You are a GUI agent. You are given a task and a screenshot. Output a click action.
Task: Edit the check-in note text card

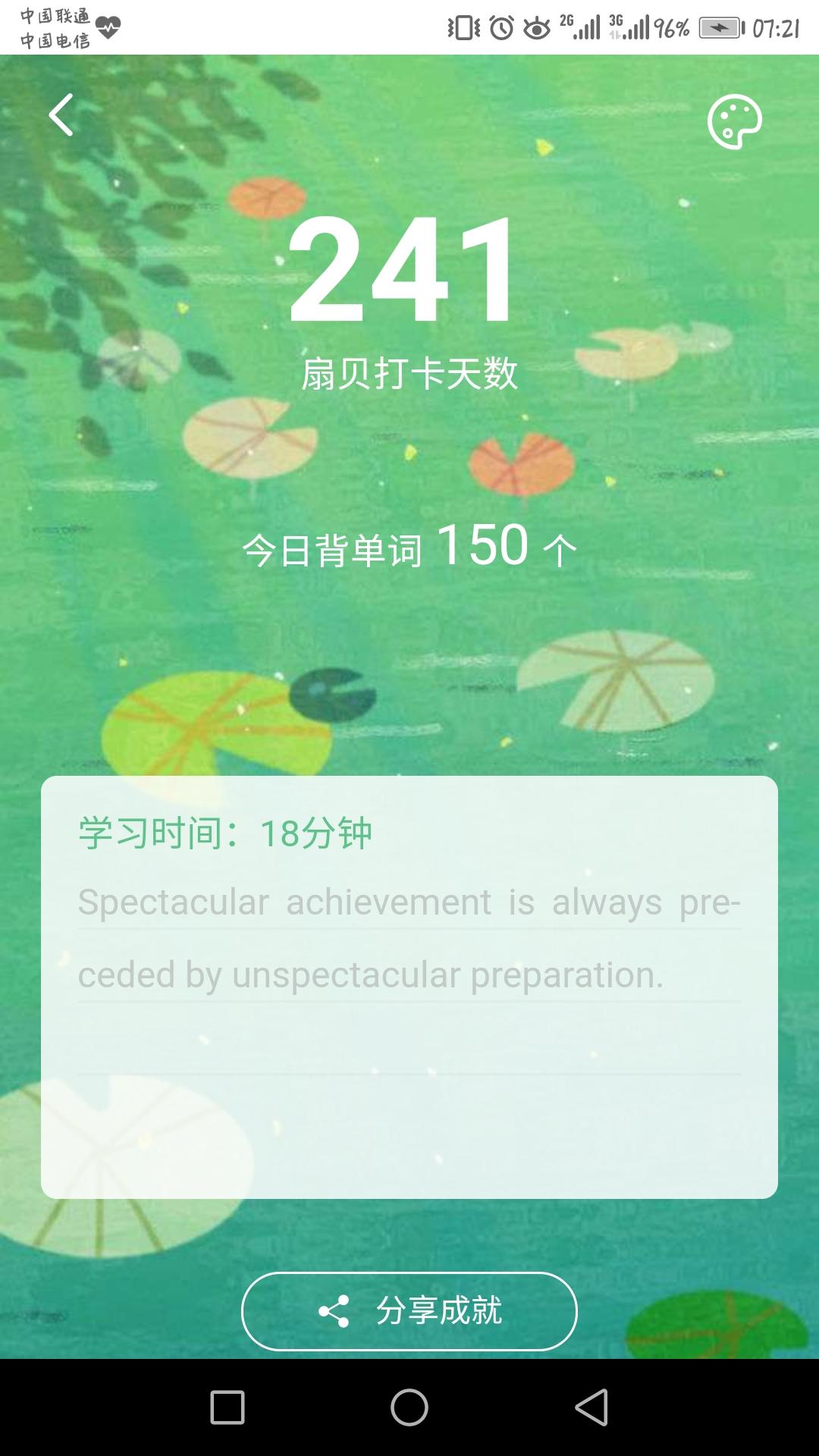pos(409,987)
